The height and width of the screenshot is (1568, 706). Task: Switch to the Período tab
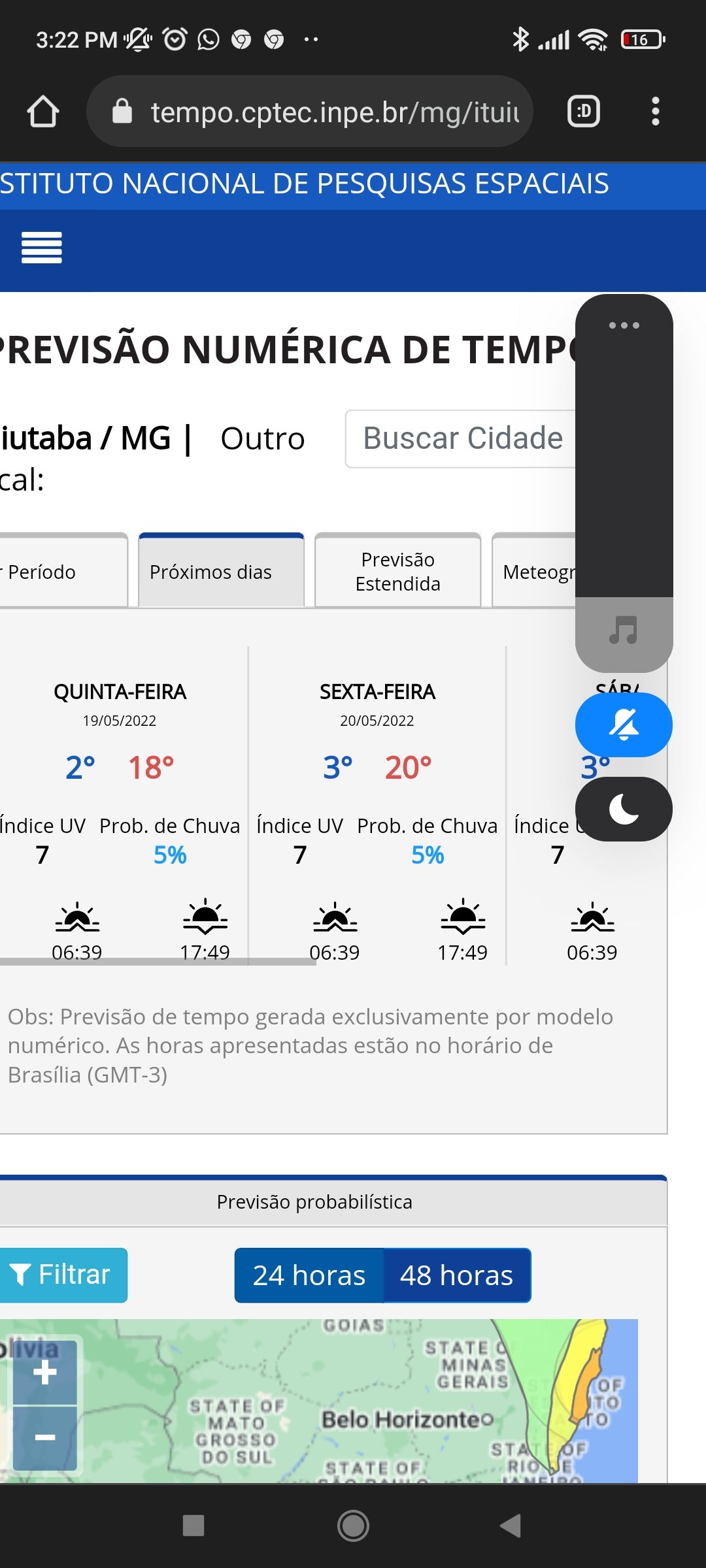[x=63, y=571]
